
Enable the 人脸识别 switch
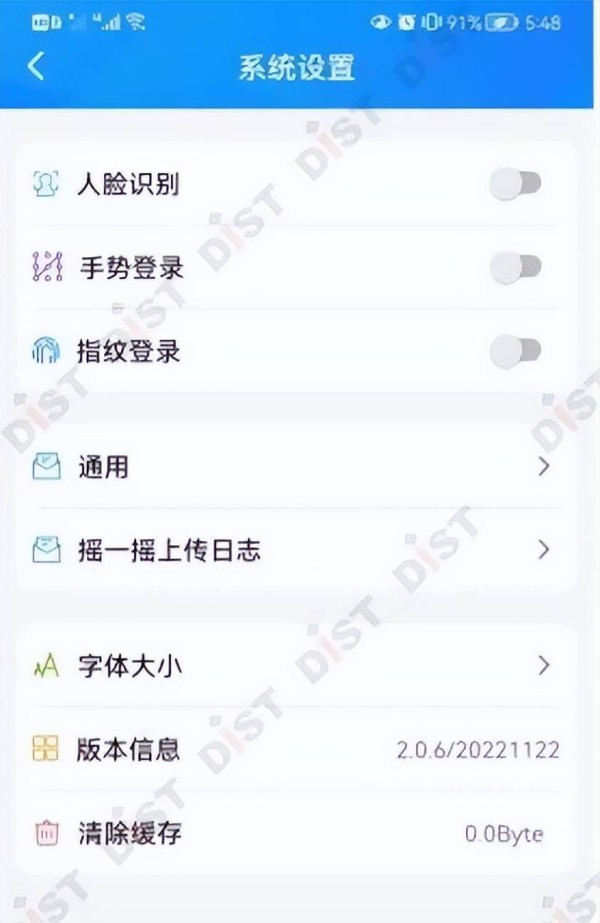tap(515, 183)
